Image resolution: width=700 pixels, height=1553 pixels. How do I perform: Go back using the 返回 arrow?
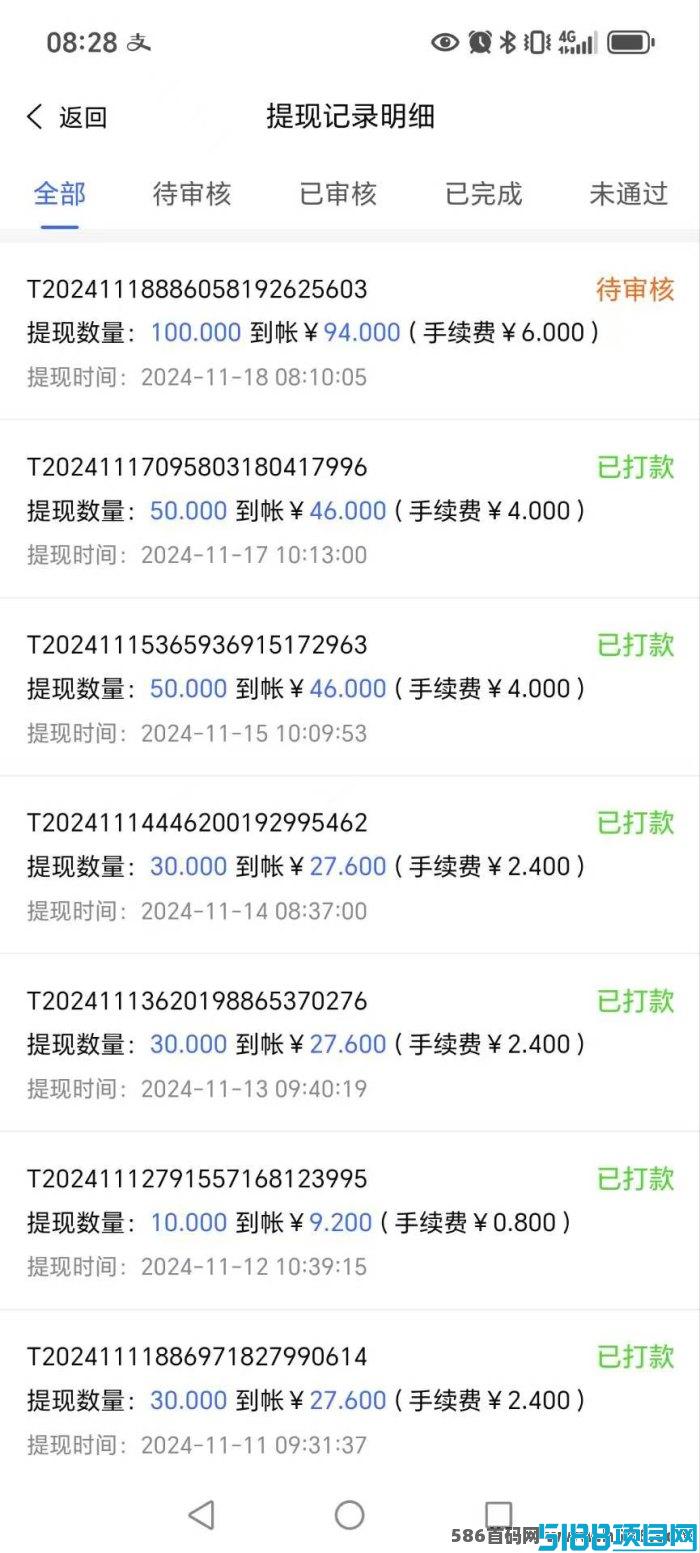tap(66, 117)
